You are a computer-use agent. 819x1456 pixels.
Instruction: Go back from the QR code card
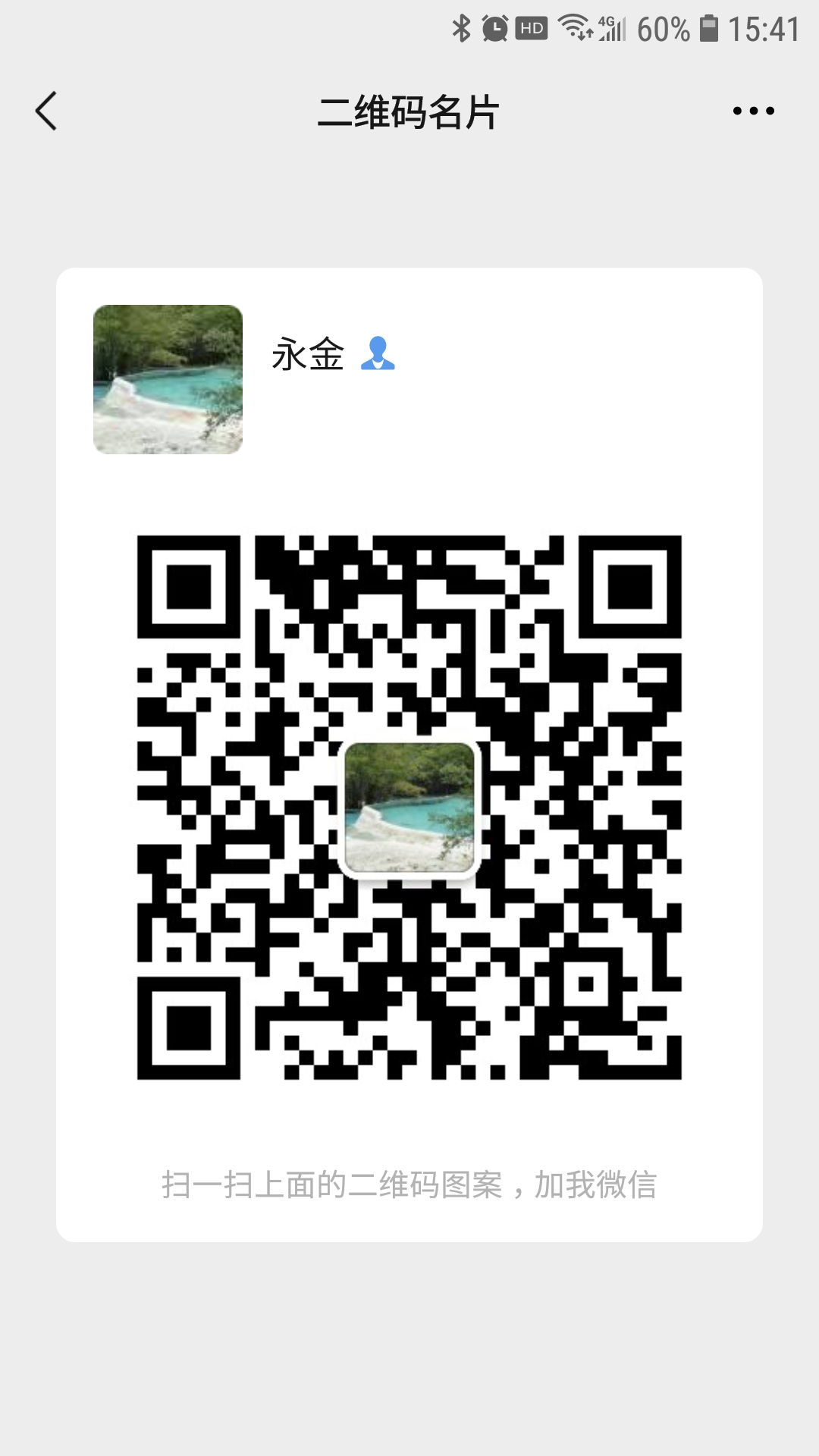[46, 111]
